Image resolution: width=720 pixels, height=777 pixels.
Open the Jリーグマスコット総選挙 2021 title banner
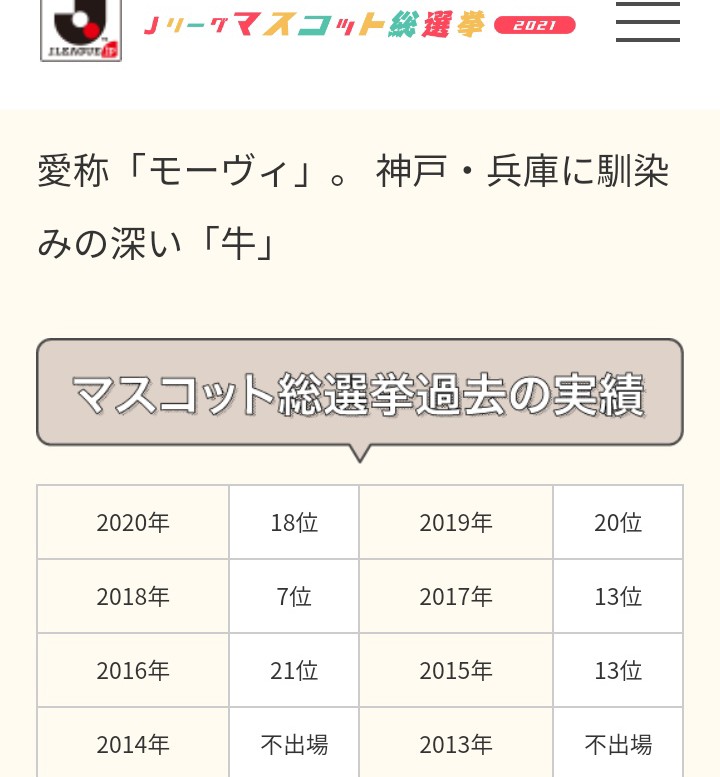[x=358, y=25]
